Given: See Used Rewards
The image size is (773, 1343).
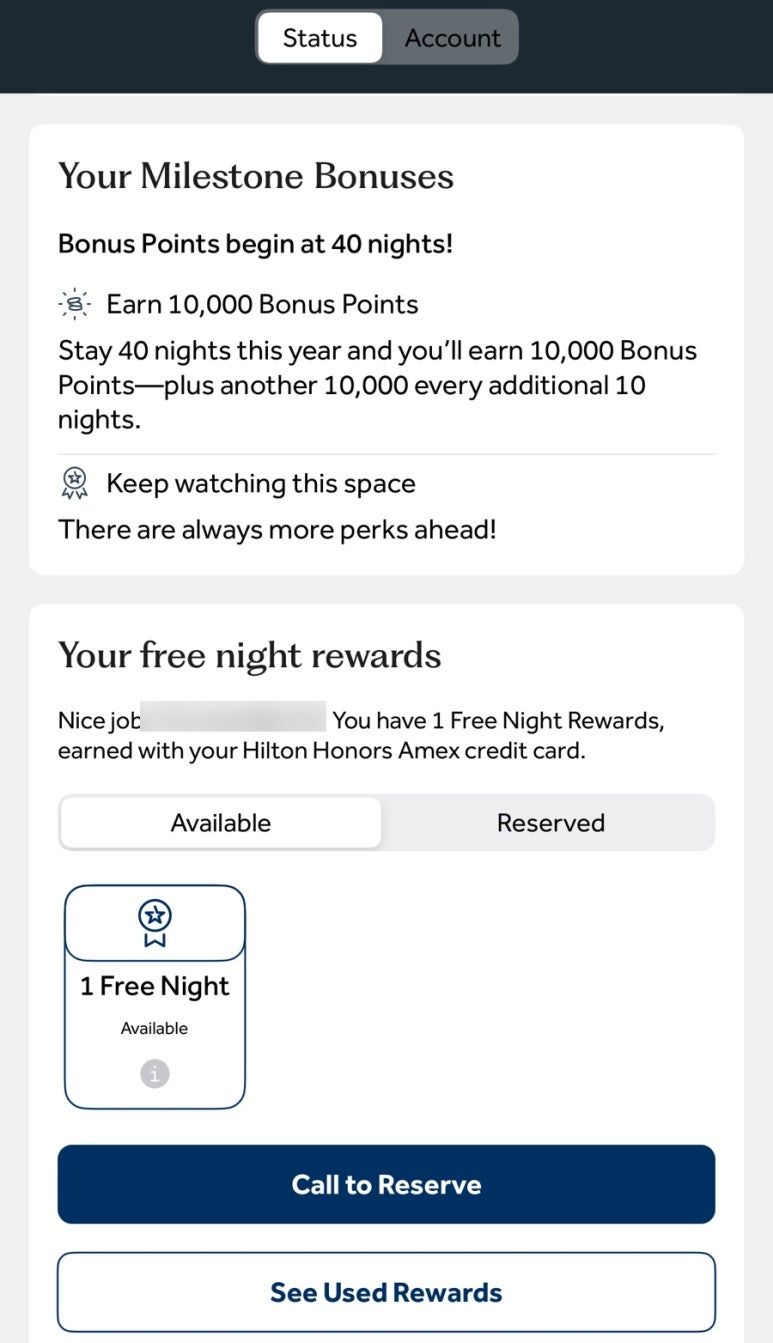Looking at the screenshot, I should tap(386, 1292).
